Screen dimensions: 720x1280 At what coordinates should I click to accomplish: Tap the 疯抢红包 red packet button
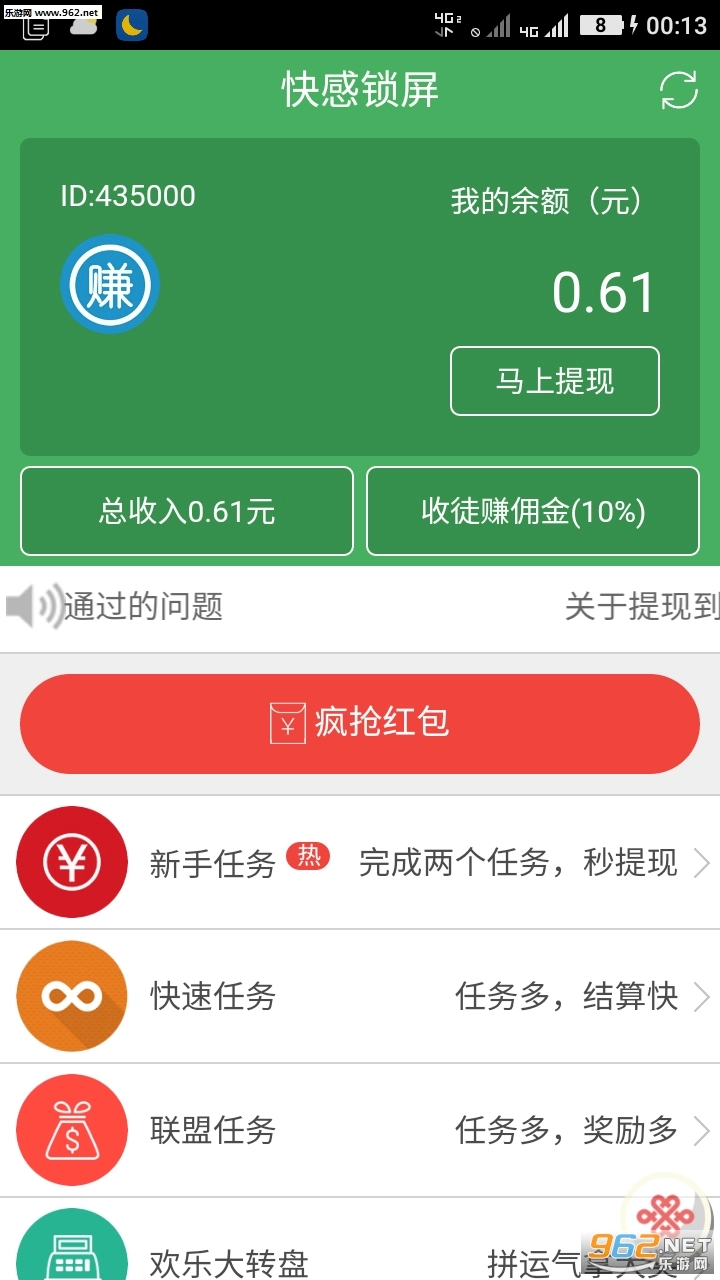point(359,722)
